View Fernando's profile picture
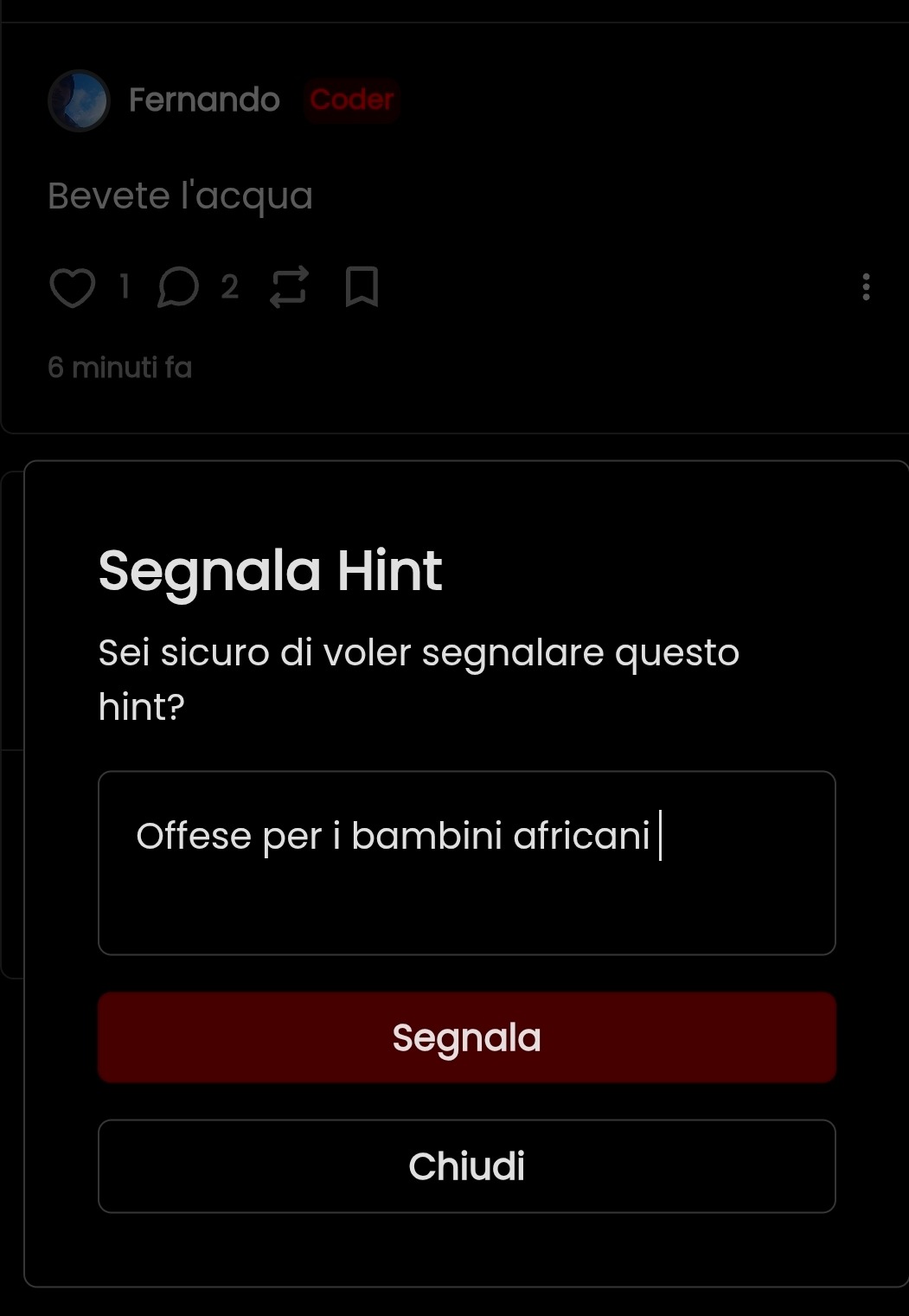The width and height of the screenshot is (909, 1316). pyautogui.click(x=79, y=100)
